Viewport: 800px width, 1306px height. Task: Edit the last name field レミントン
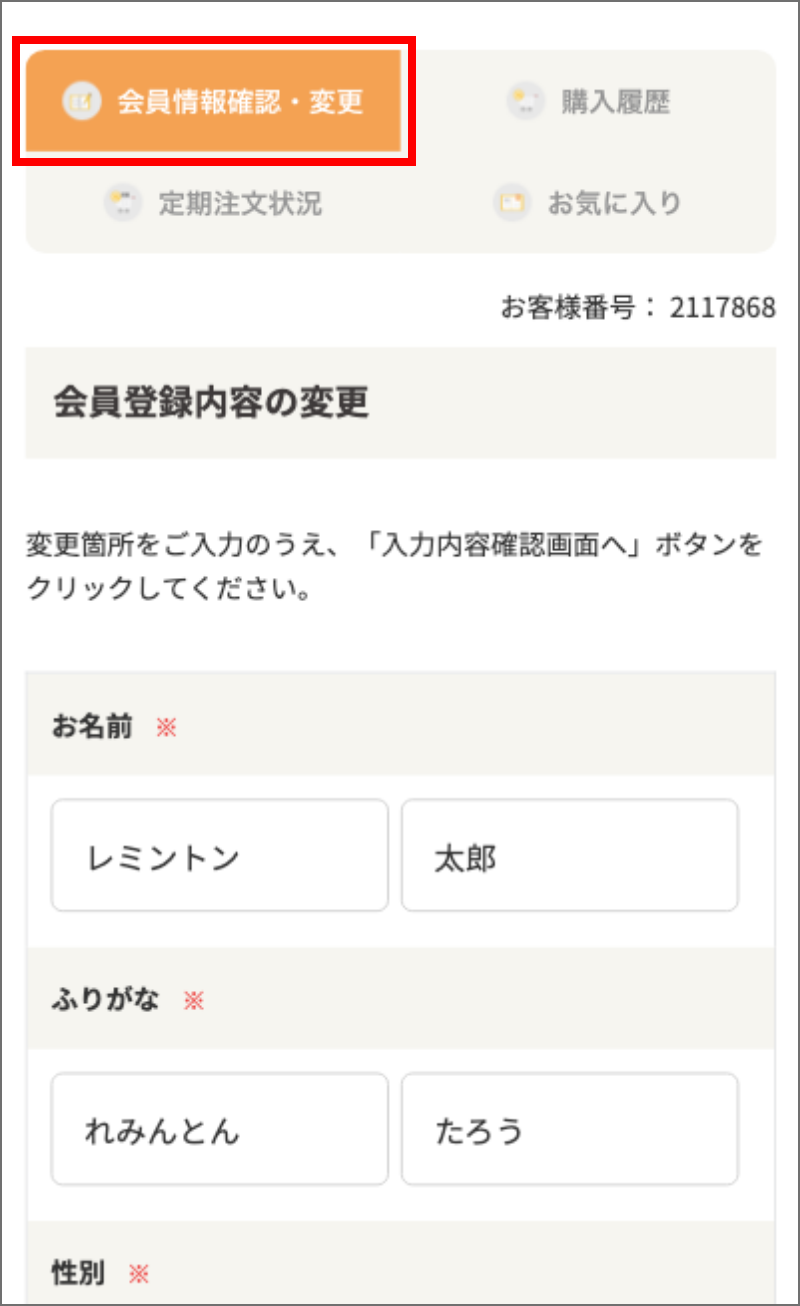[220, 855]
